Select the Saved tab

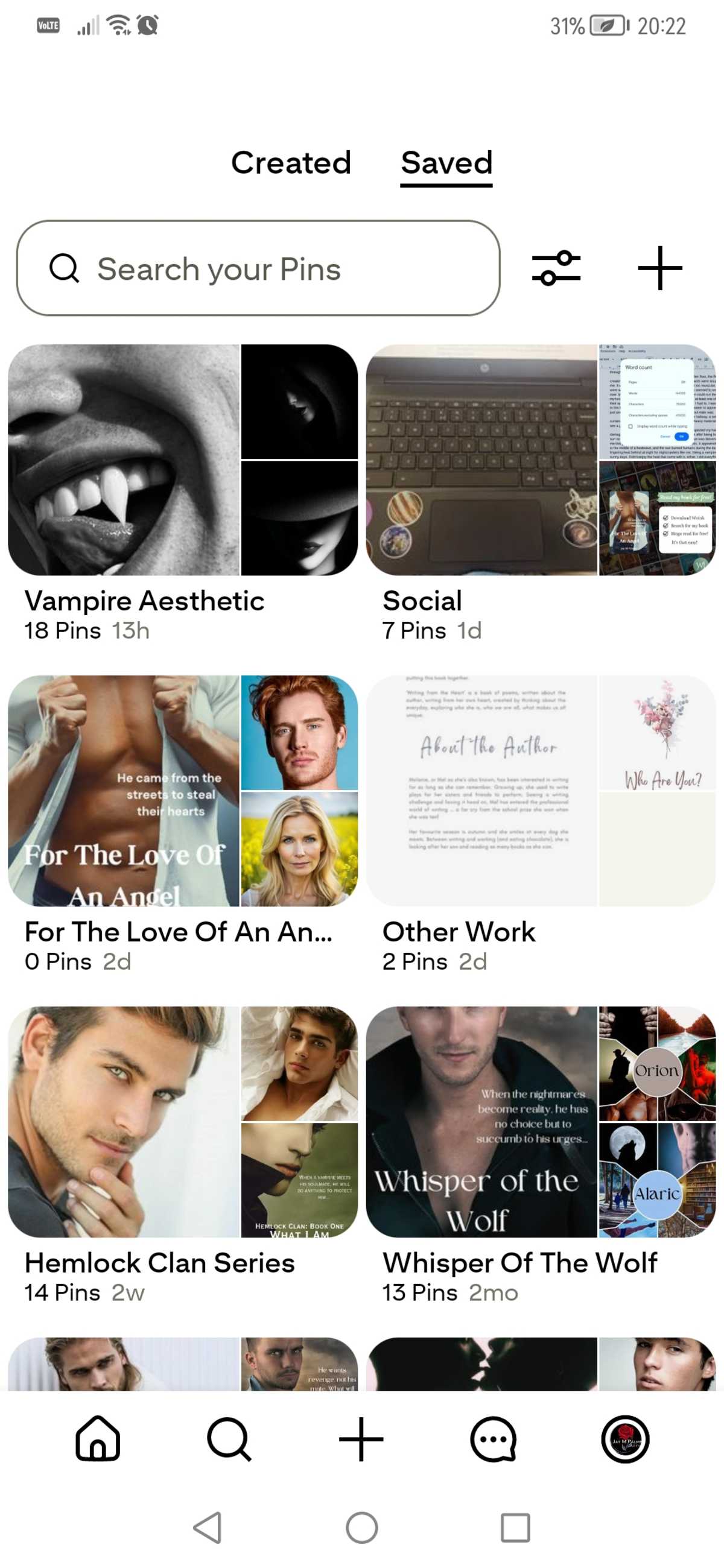[446, 162]
